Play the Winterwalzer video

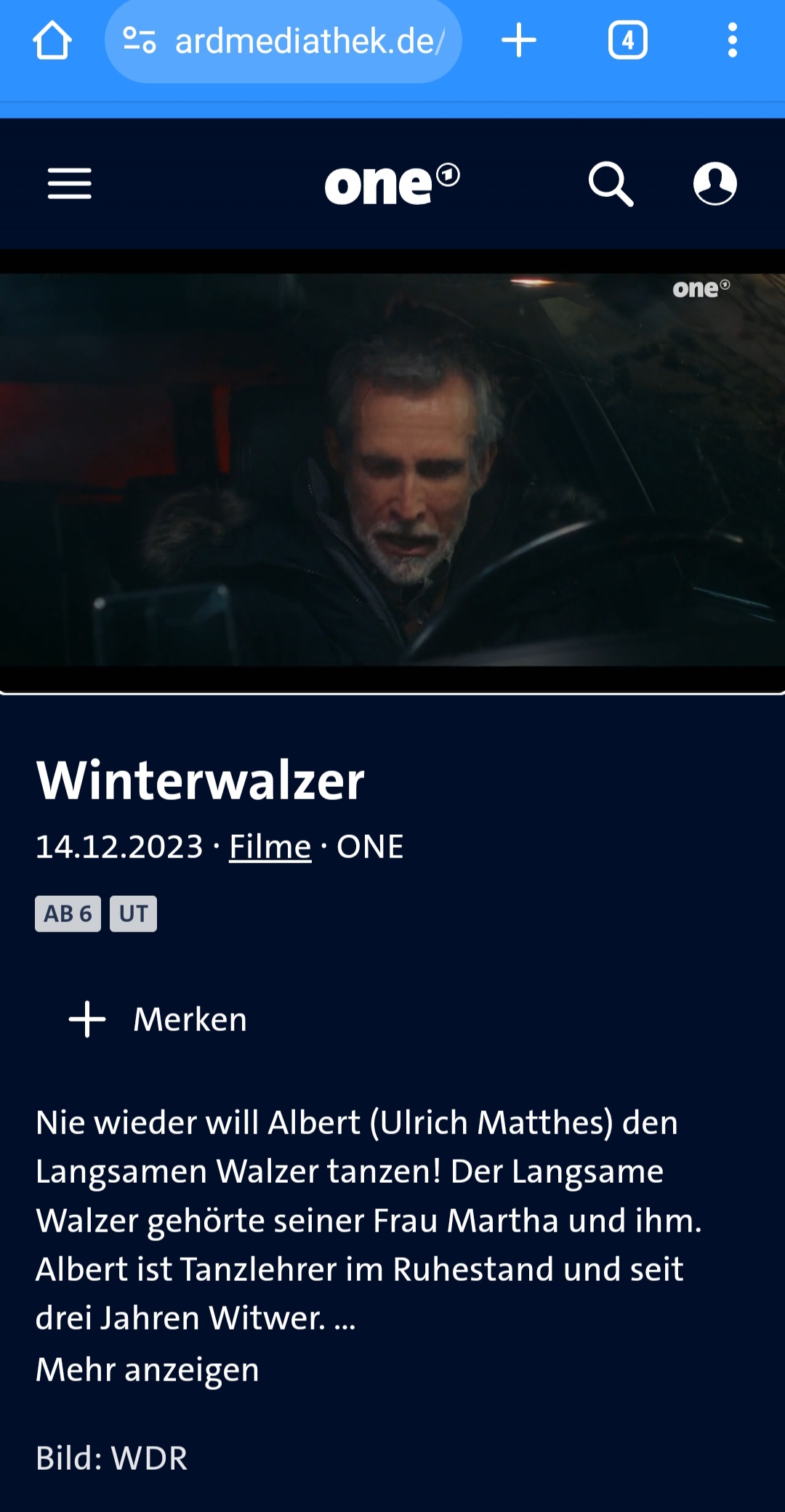pos(392,470)
